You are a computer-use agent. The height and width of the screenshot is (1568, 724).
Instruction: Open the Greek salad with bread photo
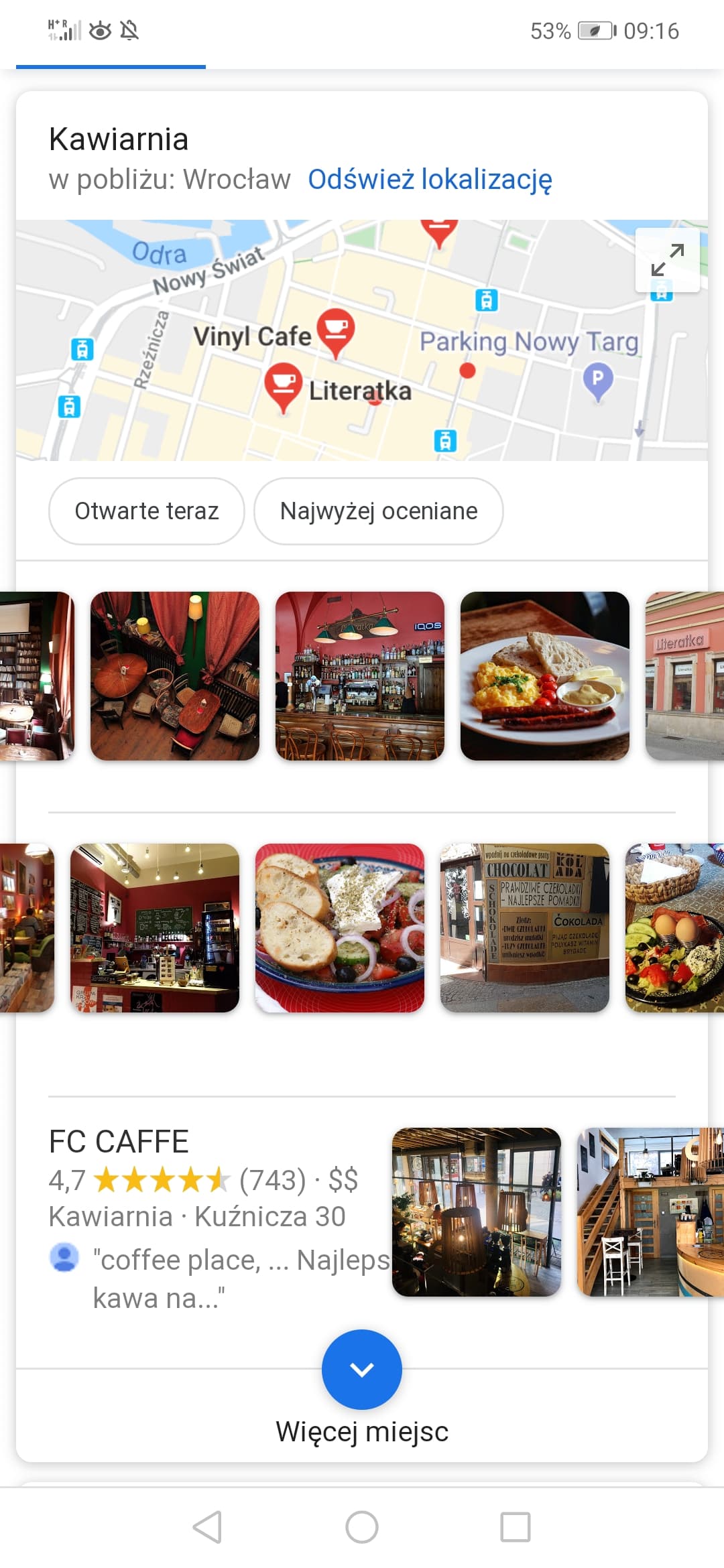pos(340,927)
